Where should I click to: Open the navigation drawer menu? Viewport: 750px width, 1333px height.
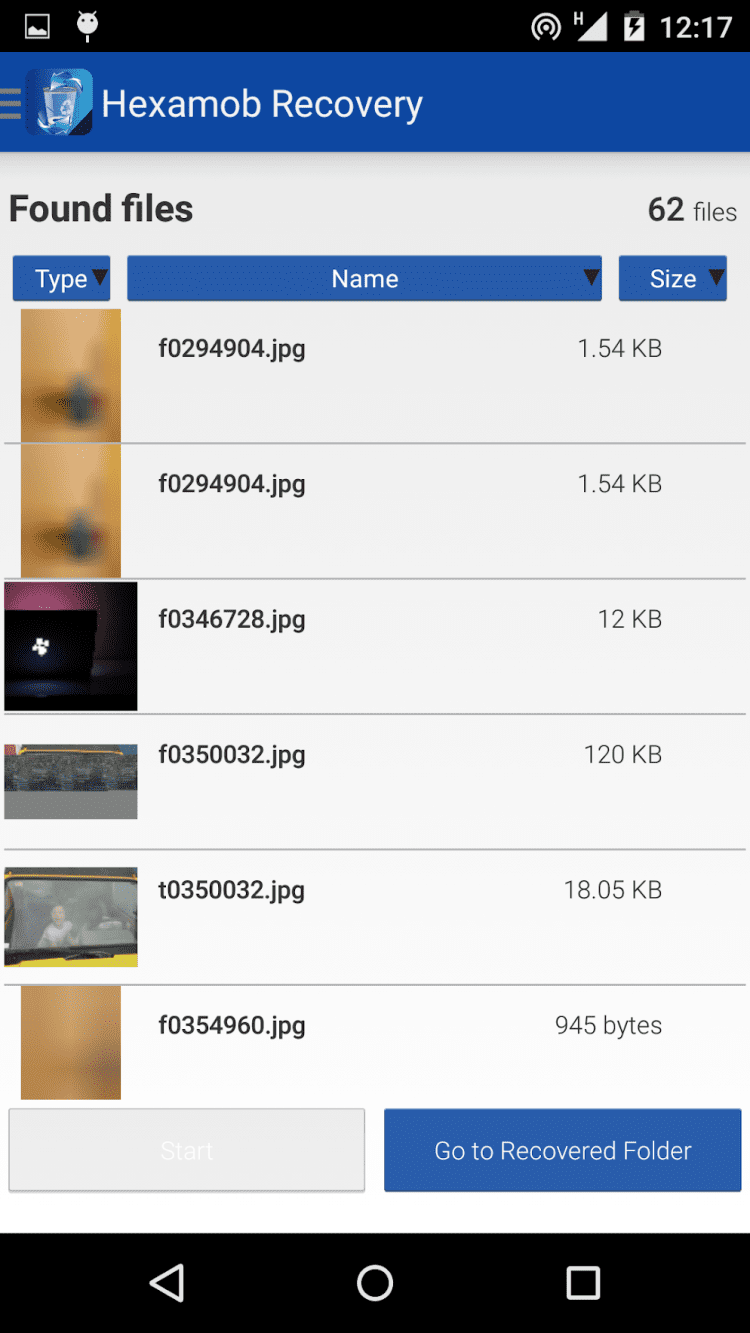pyautogui.click(x=12, y=104)
